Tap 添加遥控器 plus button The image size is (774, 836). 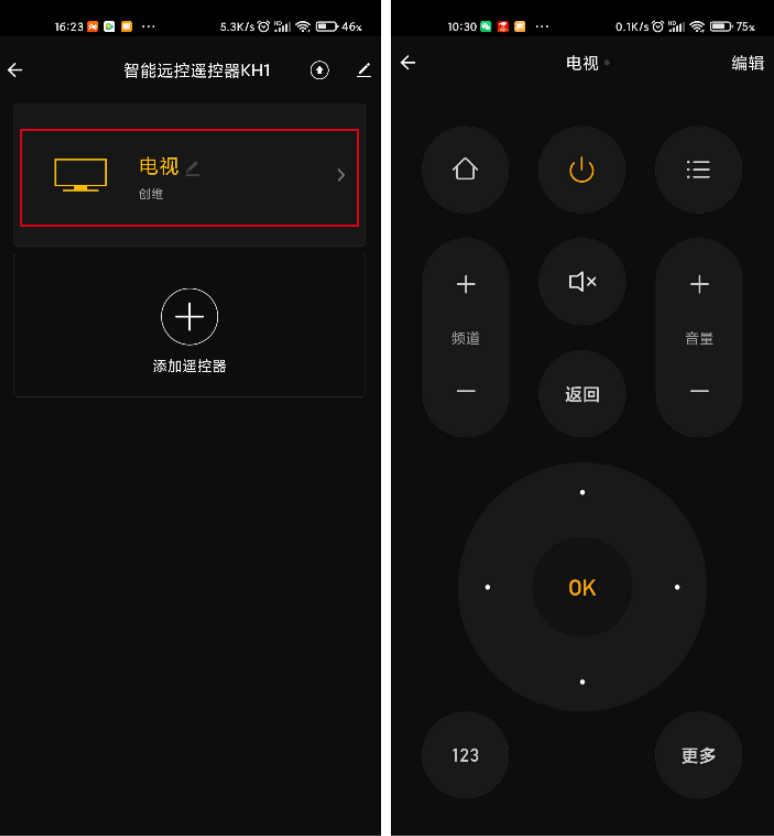[x=189, y=317]
